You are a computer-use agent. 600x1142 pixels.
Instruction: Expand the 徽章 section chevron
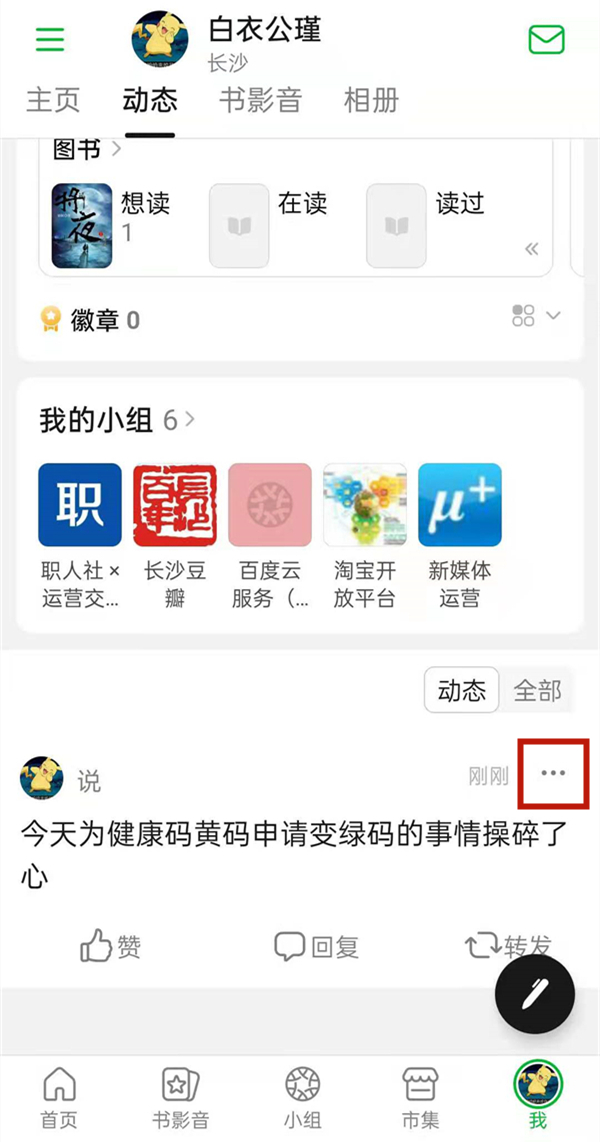tap(553, 316)
